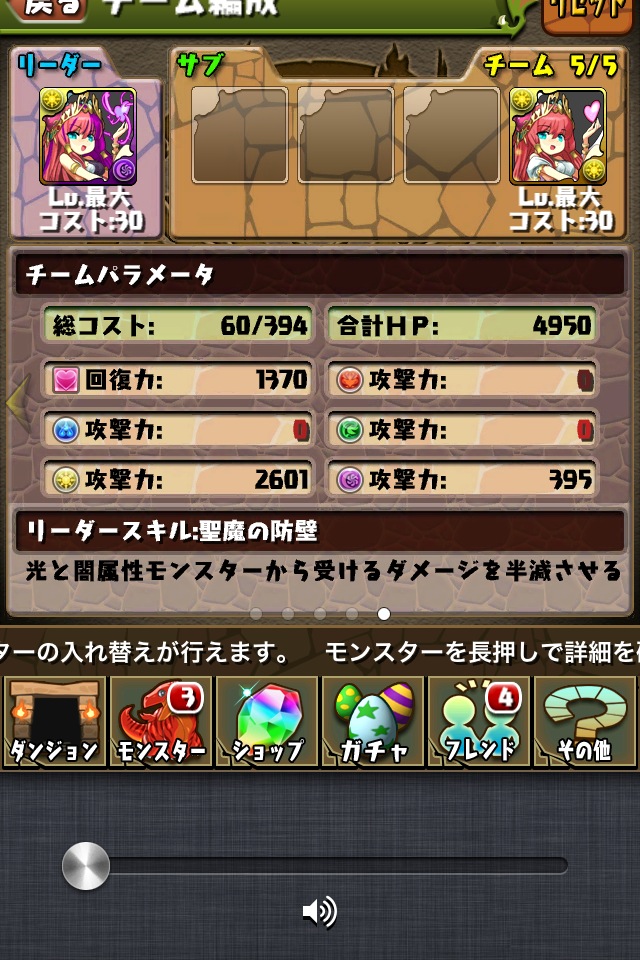This screenshot has height=960, width=640.
Task: Open the ショップ tab
Action: click(x=266, y=721)
